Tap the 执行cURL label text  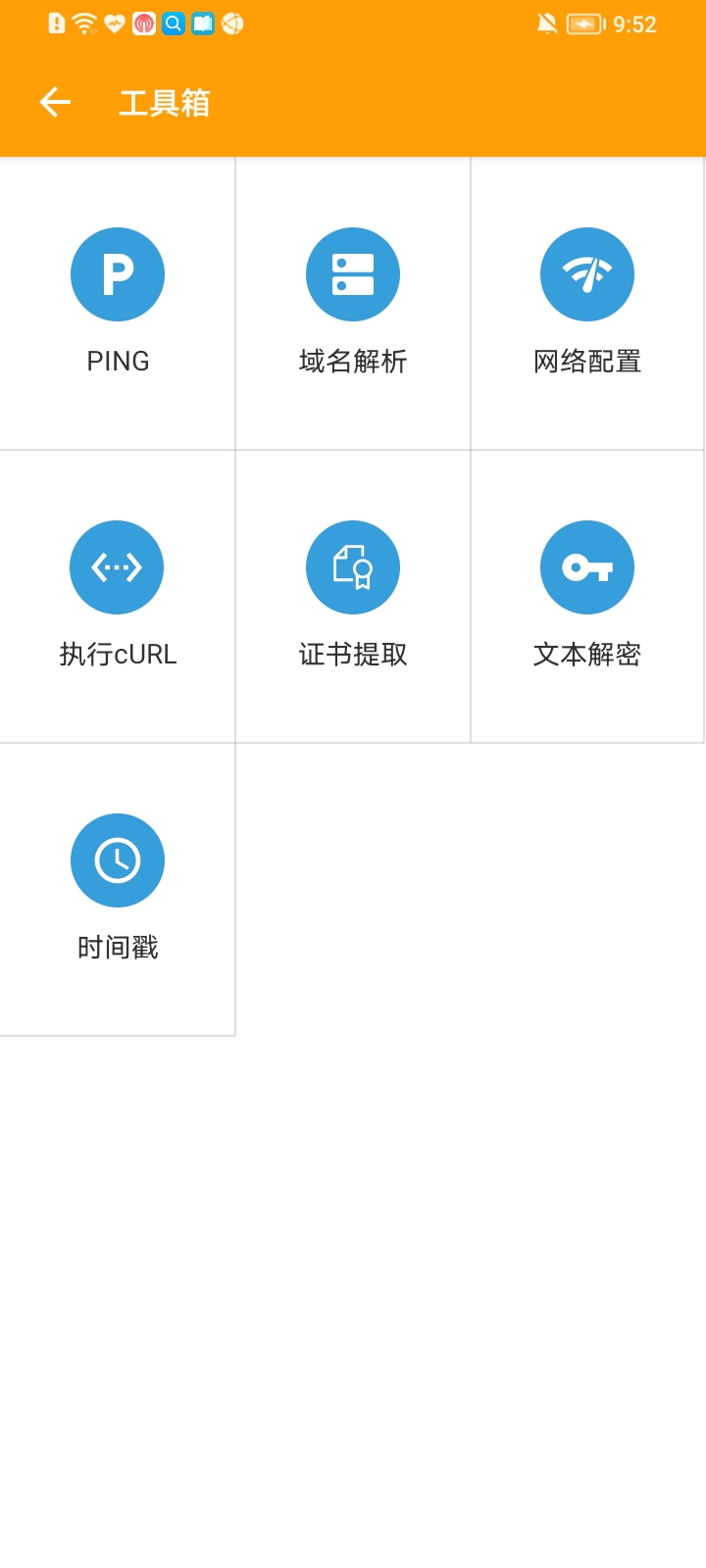point(117,654)
